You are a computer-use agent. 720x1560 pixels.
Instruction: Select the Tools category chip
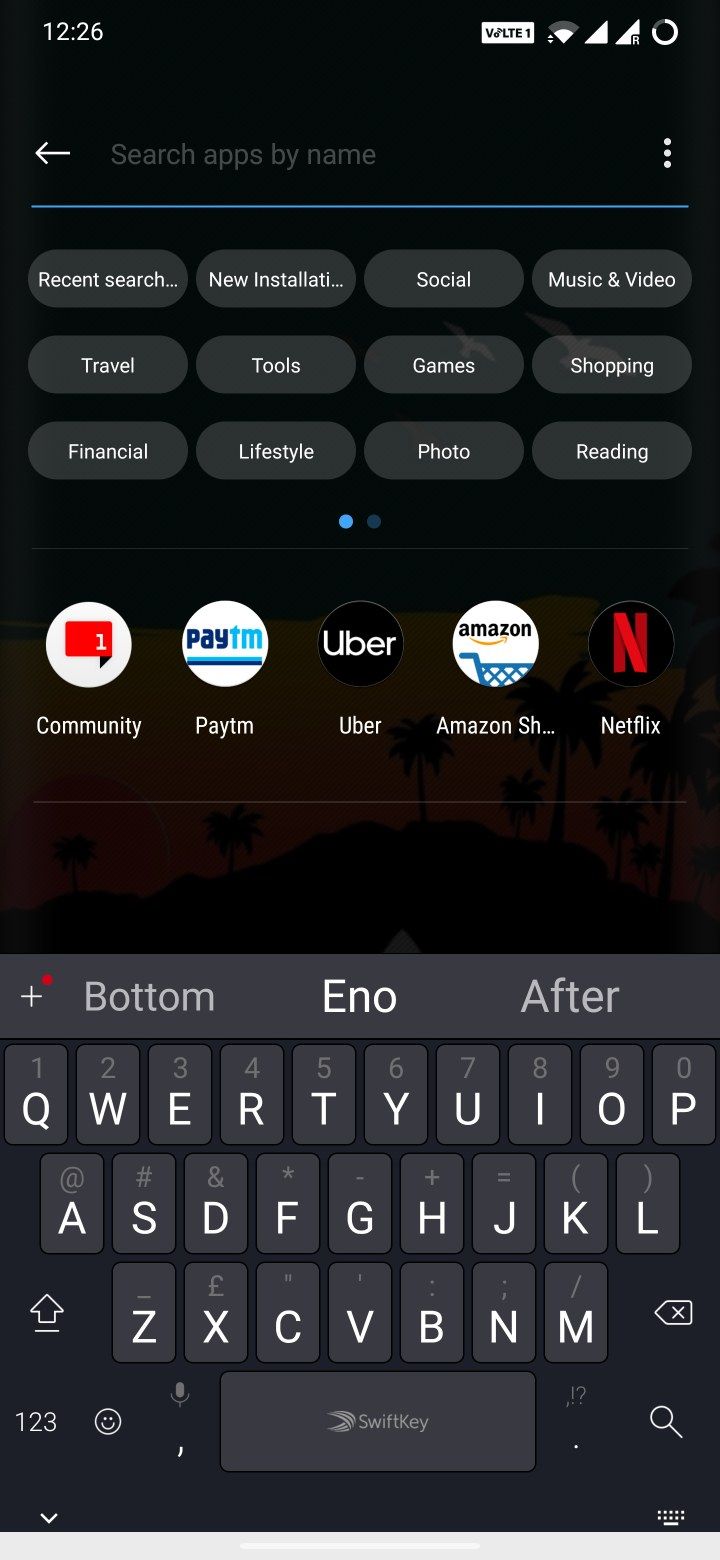[276, 365]
